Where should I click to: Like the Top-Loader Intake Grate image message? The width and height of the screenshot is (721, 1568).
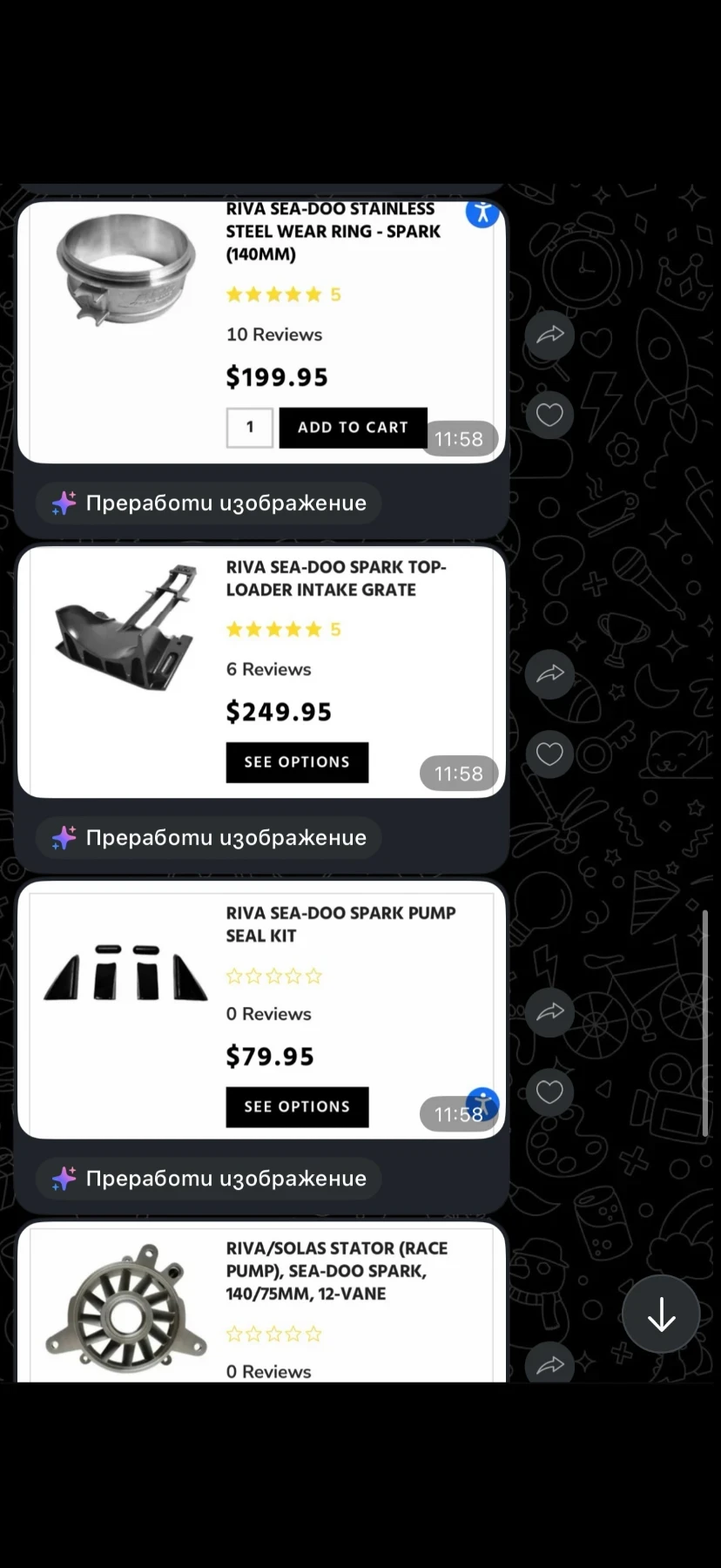click(x=549, y=754)
